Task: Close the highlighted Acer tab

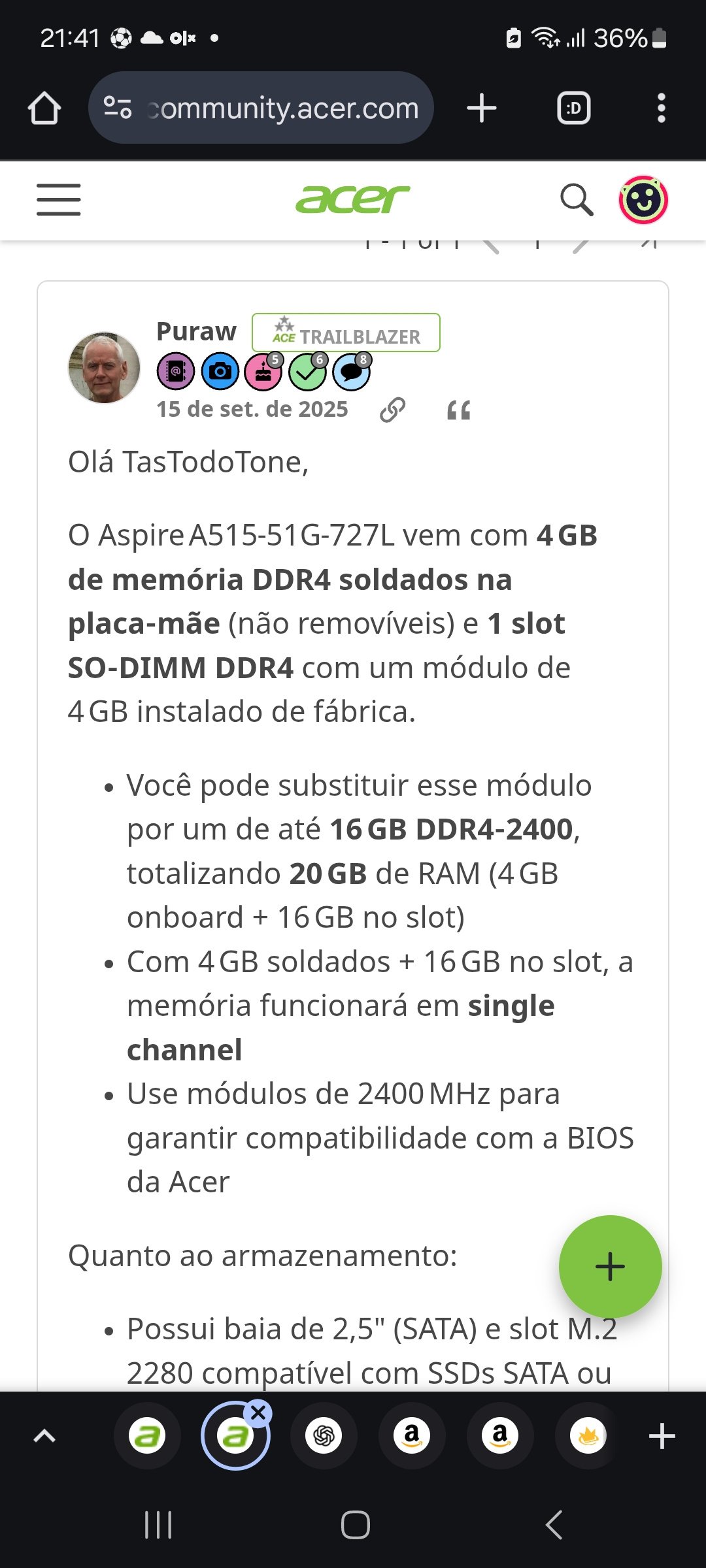Action: pos(258,1413)
